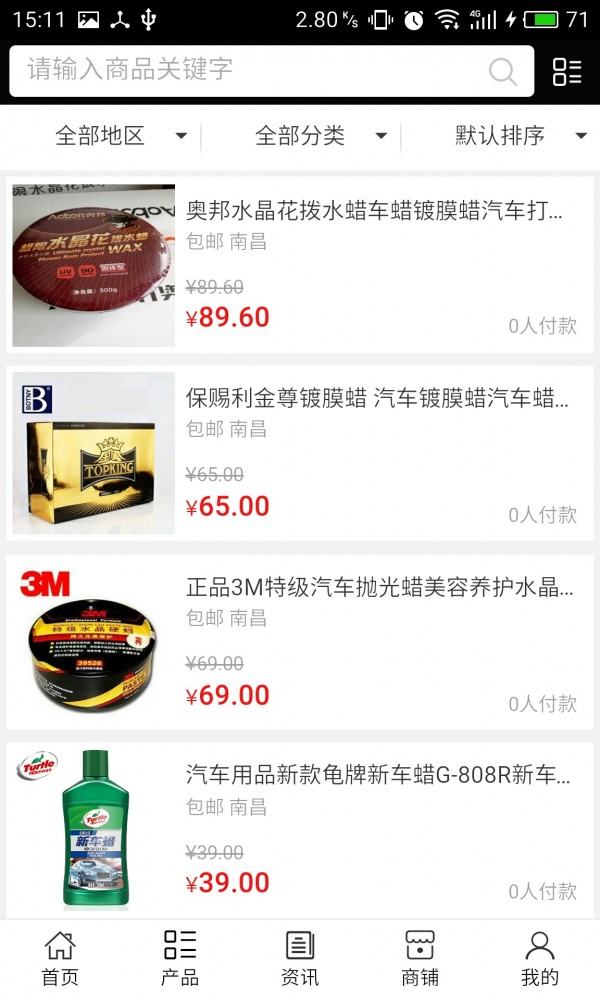Viewport: 600px width, 1000px height.
Task: Open the list view toggle icon
Action: click(x=567, y=71)
